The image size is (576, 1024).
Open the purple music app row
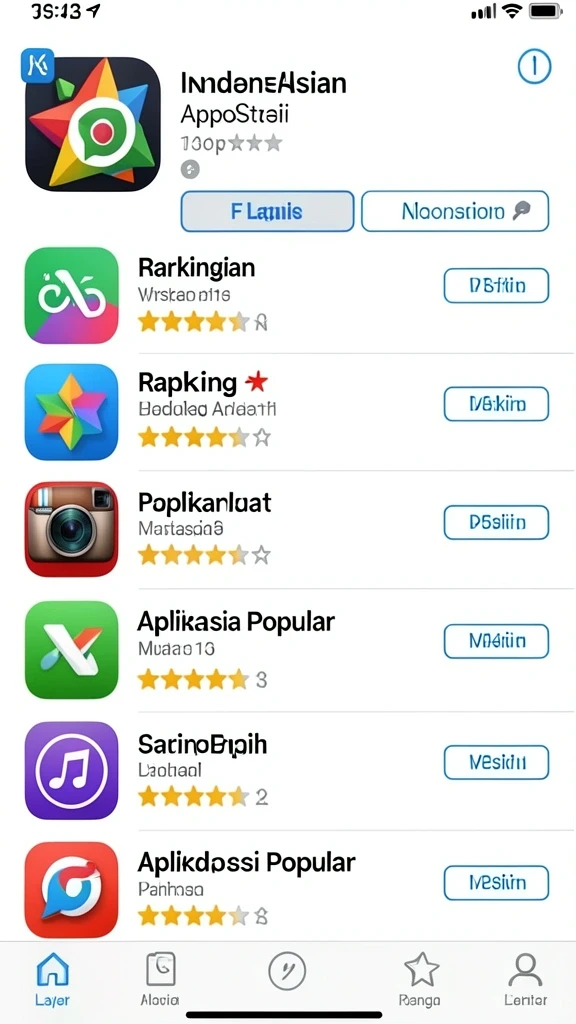288,771
